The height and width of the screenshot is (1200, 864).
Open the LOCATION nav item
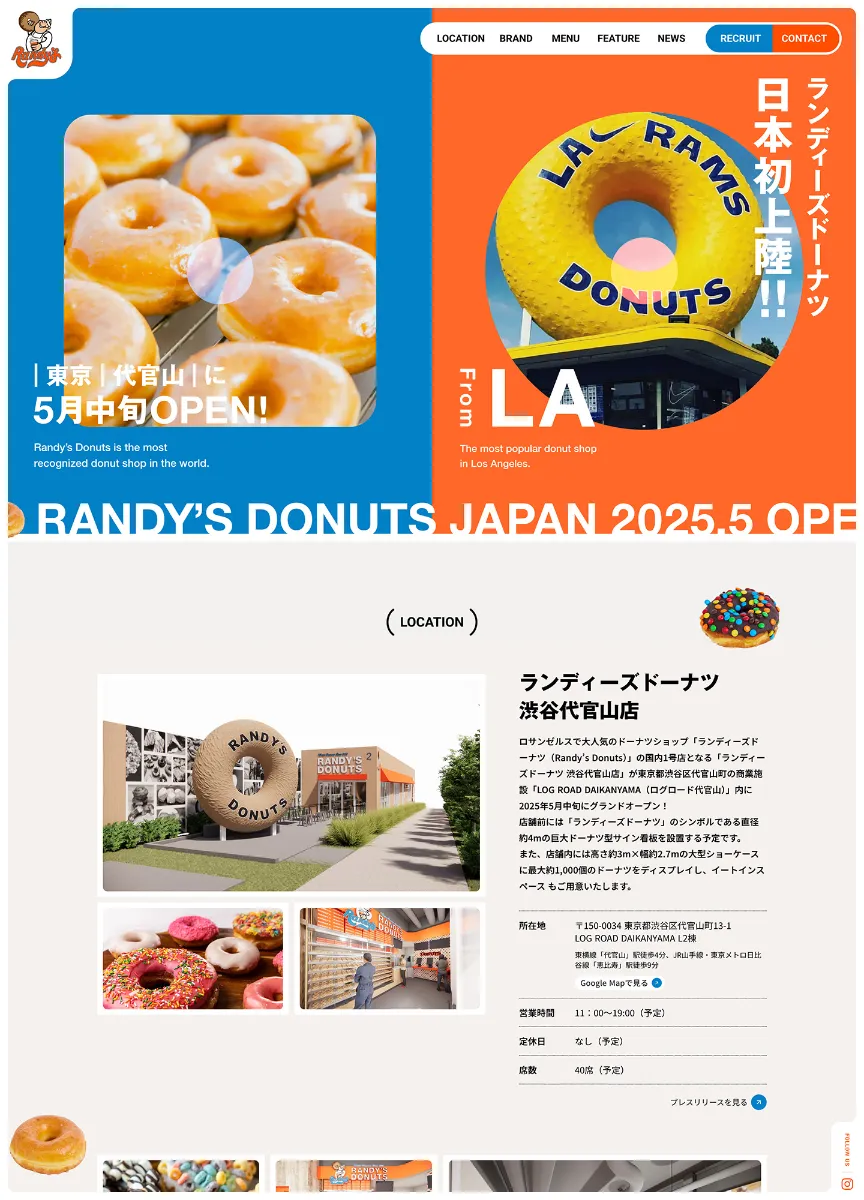tap(460, 39)
